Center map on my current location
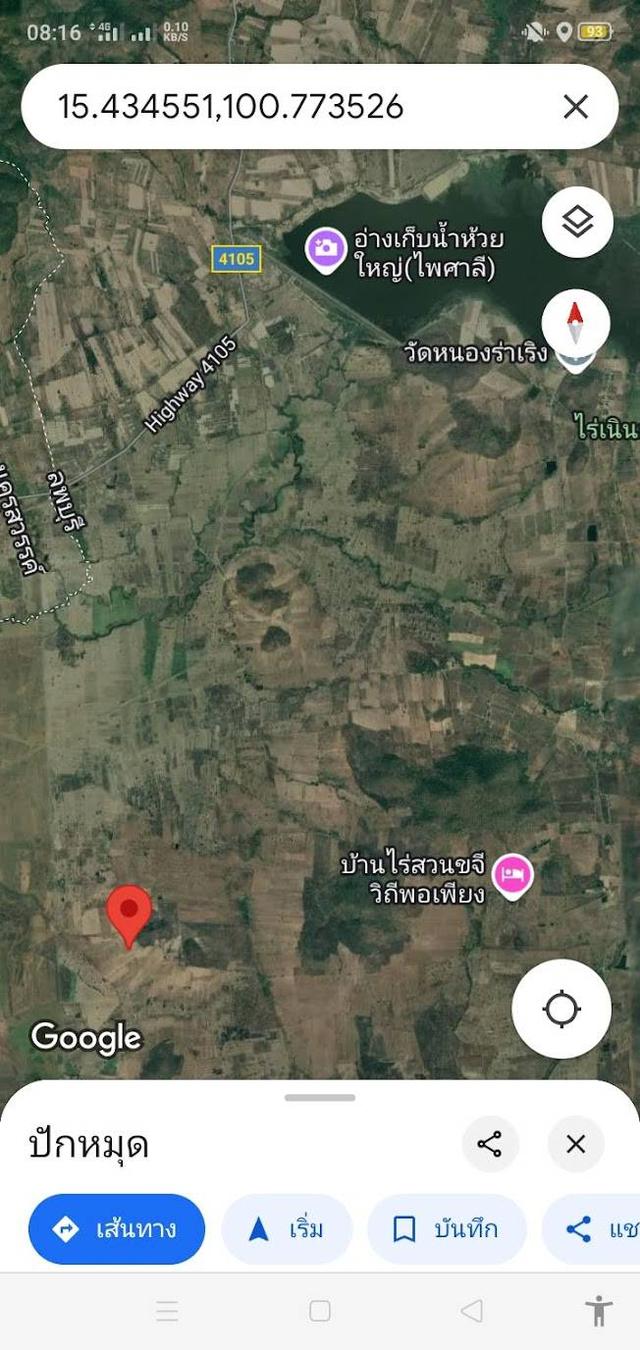 [561, 1010]
